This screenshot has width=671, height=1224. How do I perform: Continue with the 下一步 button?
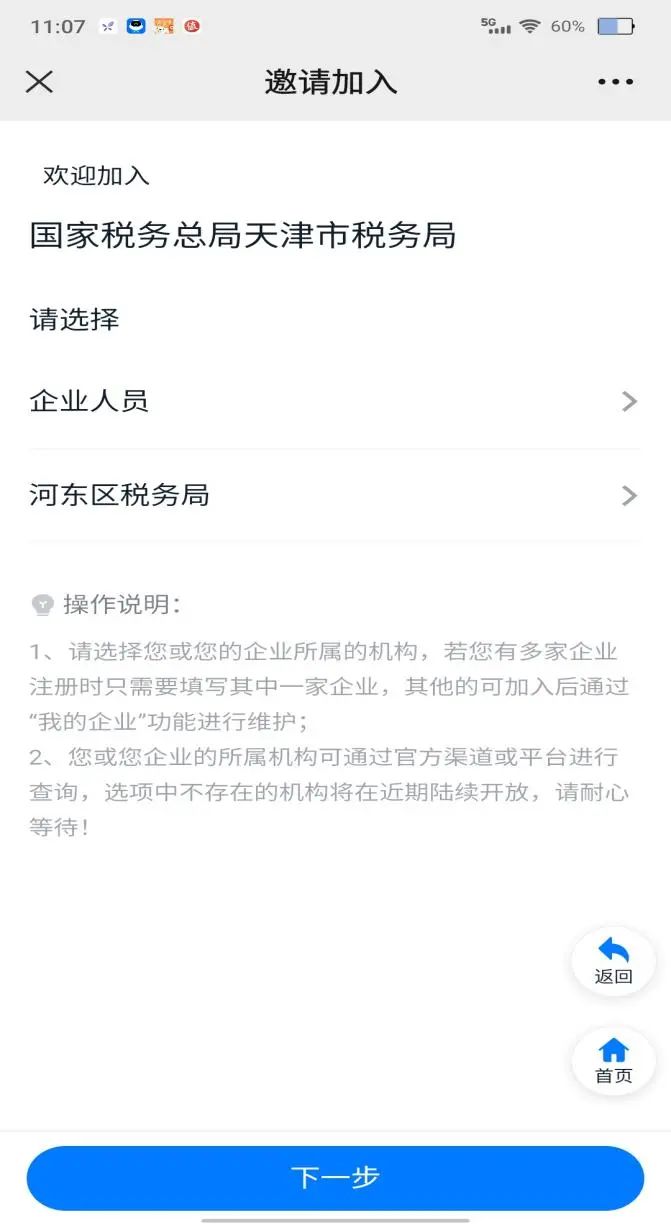(x=335, y=1178)
